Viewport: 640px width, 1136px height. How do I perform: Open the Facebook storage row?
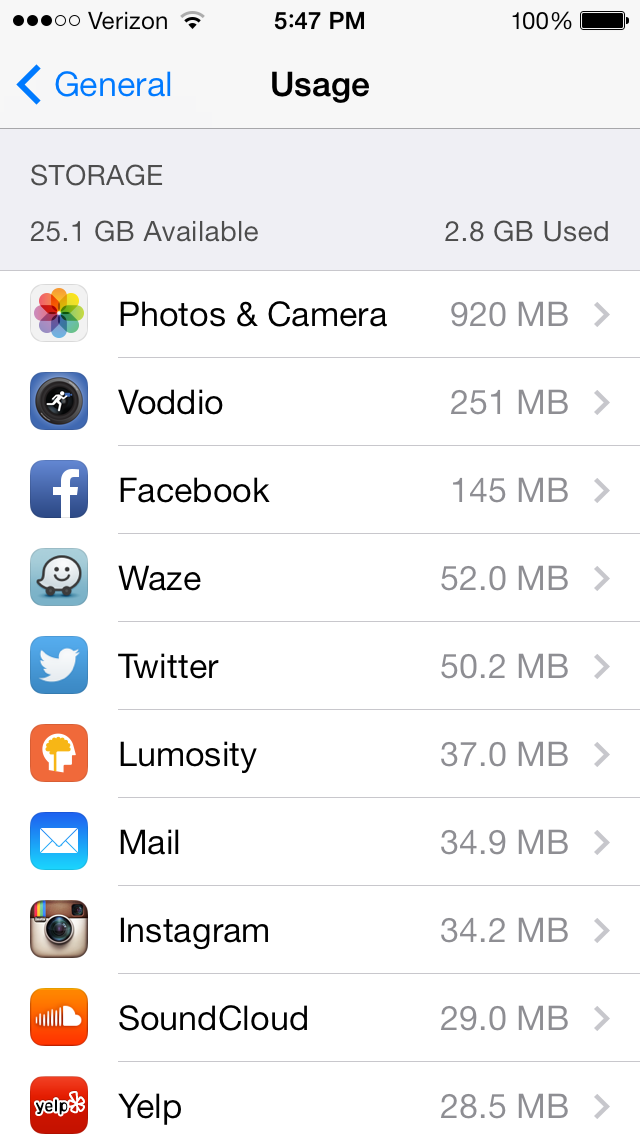tap(320, 491)
